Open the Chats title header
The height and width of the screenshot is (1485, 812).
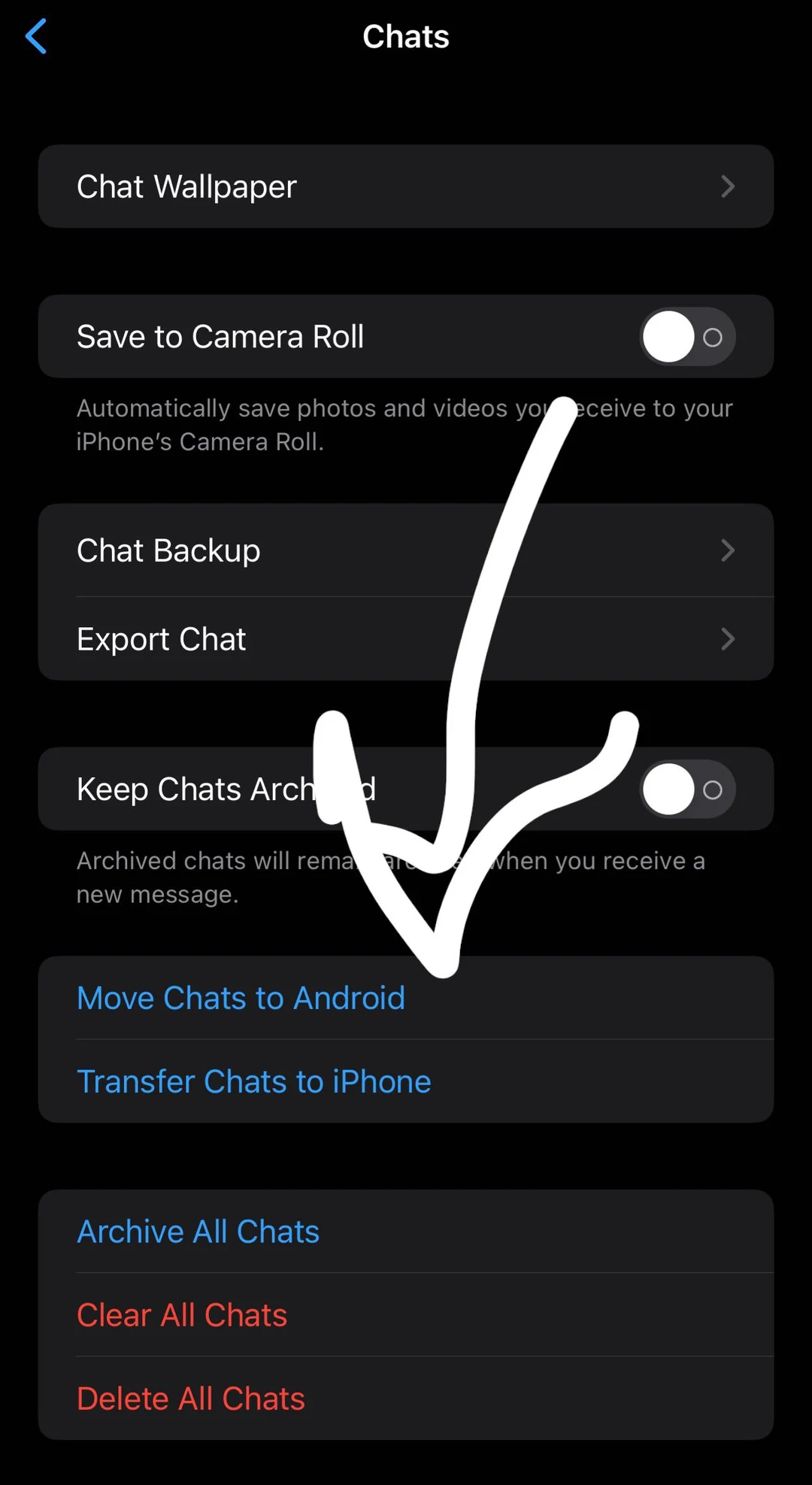406,36
